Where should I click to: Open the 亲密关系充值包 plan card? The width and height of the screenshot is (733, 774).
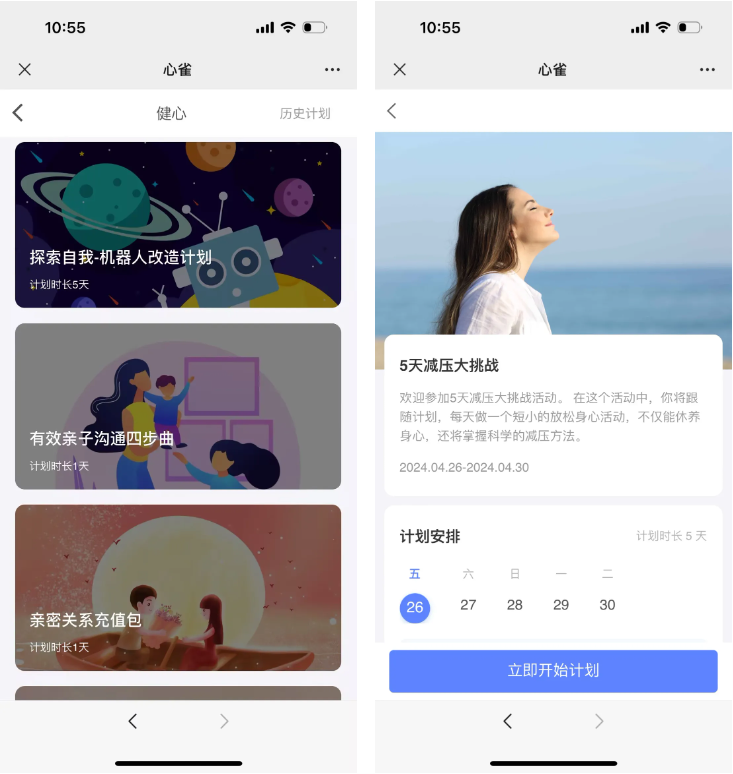coord(178,588)
